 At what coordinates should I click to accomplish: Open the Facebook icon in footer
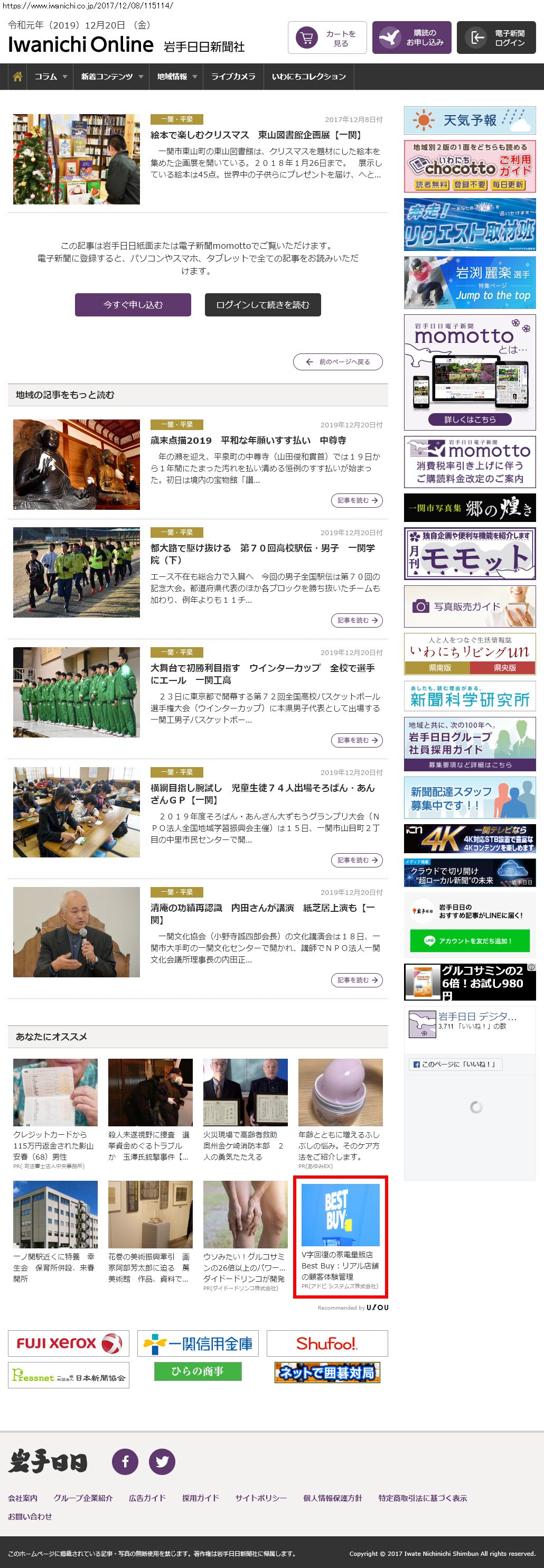click(x=125, y=1461)
